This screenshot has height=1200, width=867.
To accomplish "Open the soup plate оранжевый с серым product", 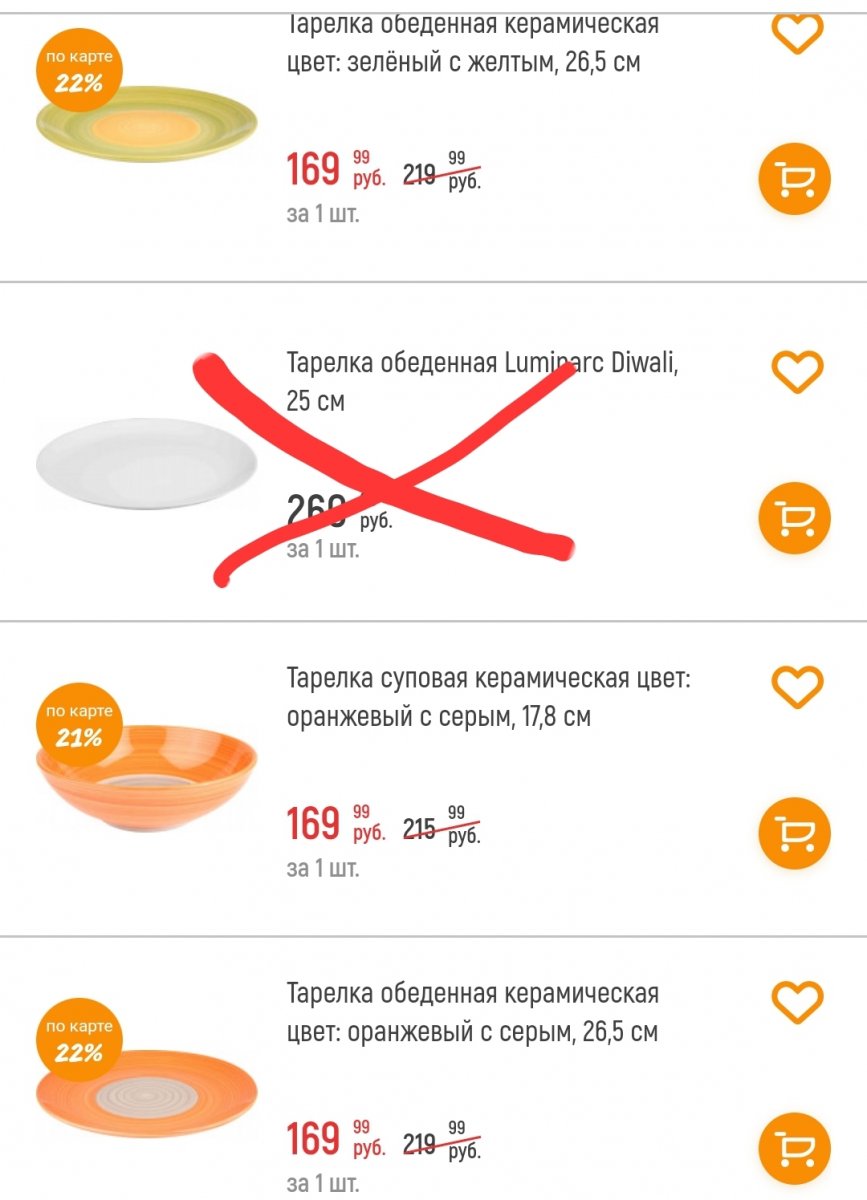I will point(488,698).
